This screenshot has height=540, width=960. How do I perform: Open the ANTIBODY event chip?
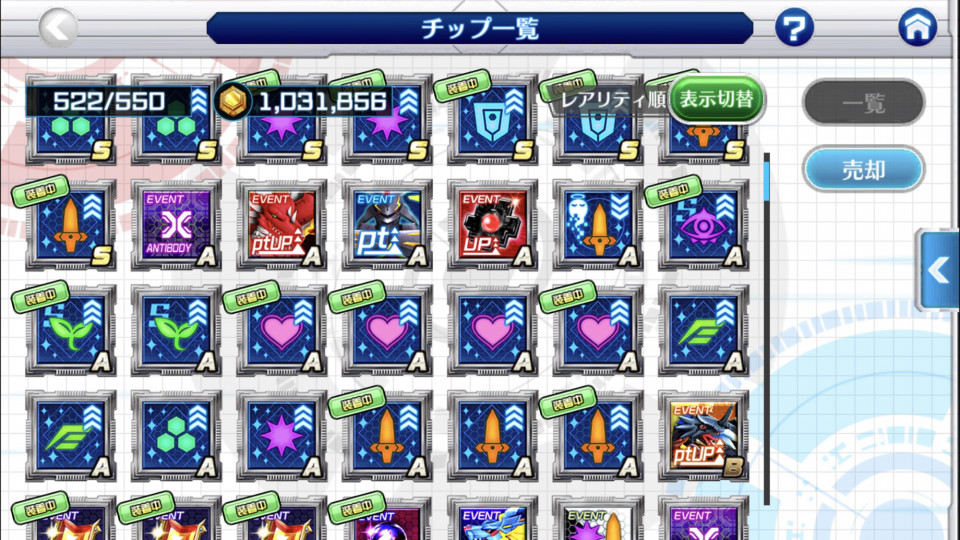(x=176, y=225)
